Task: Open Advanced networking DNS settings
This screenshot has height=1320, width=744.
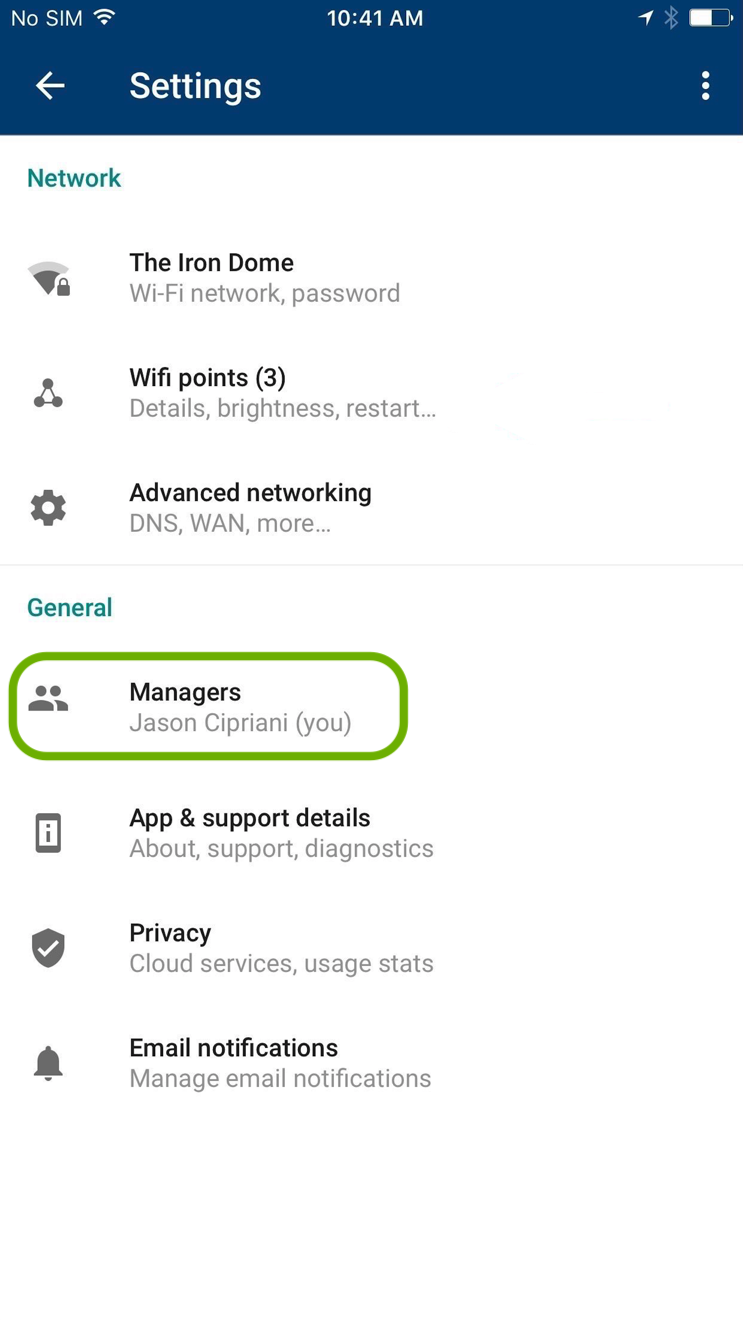Action: 250,507
